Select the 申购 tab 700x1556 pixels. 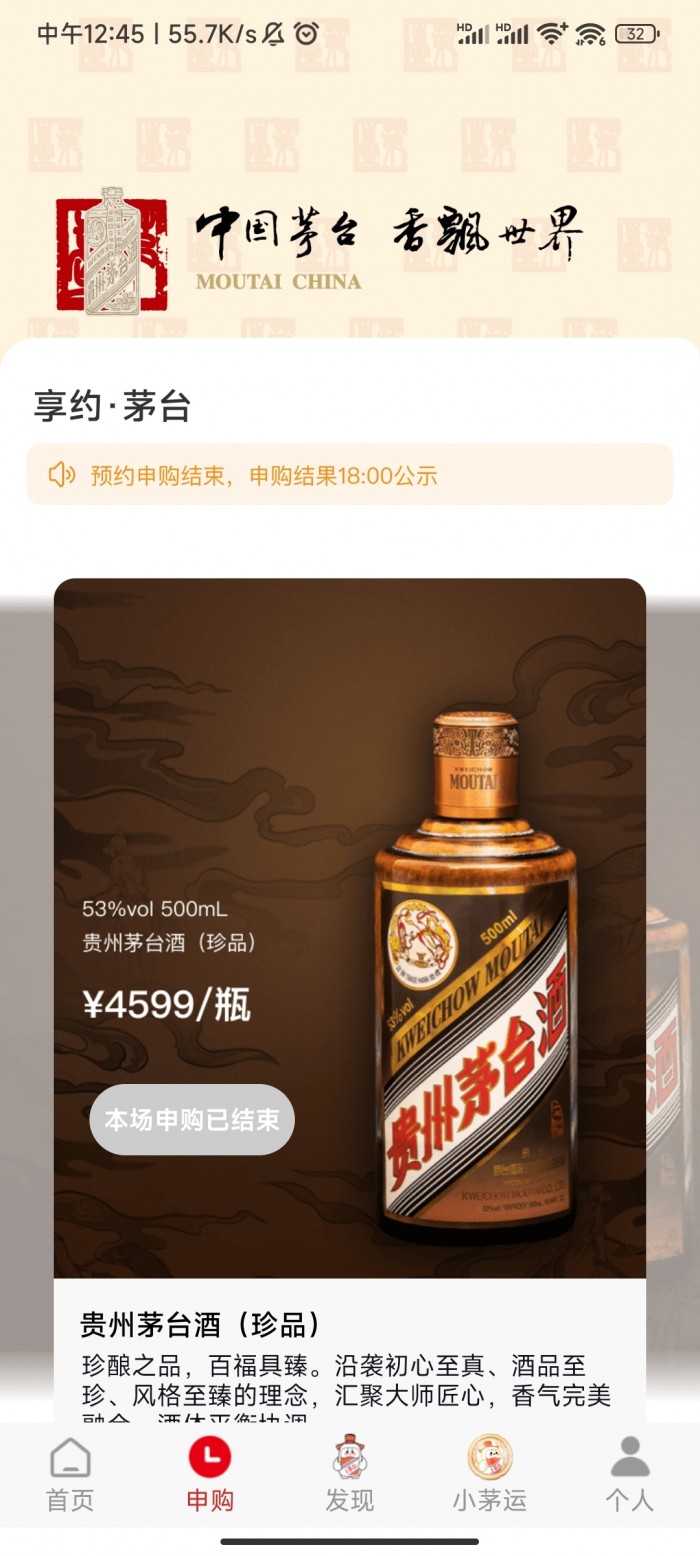[x=210, y=1474]
